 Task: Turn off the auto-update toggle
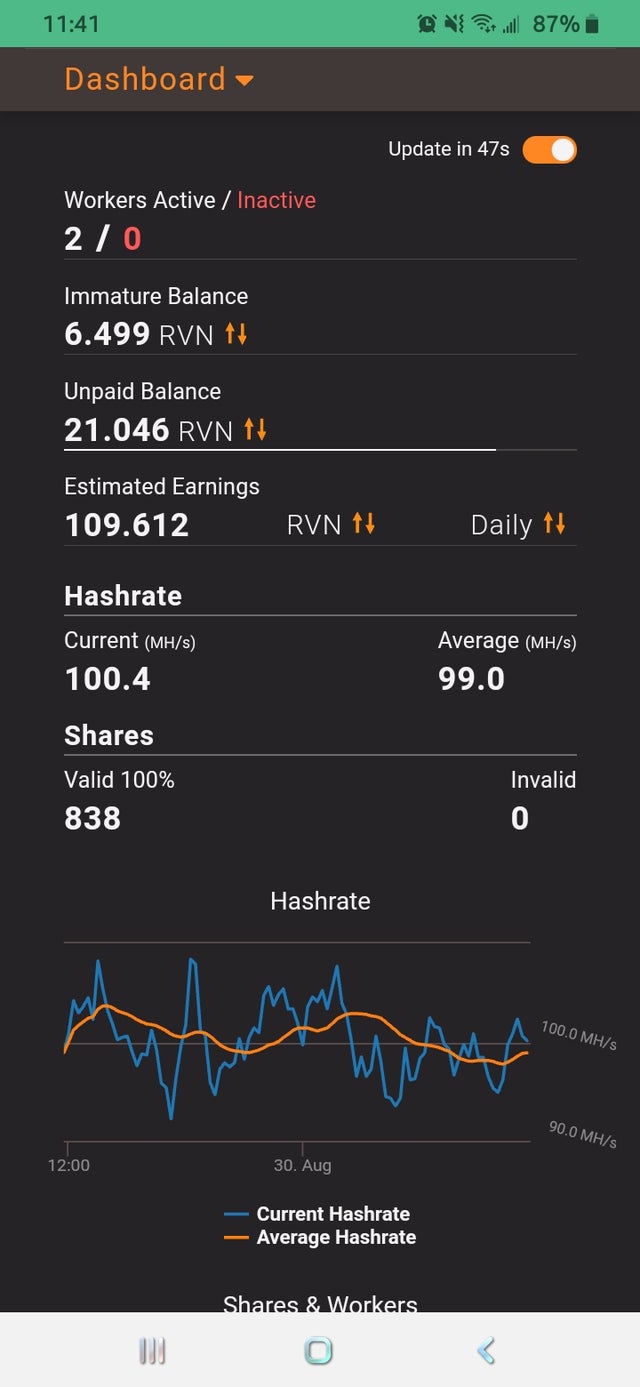(549, 150)
